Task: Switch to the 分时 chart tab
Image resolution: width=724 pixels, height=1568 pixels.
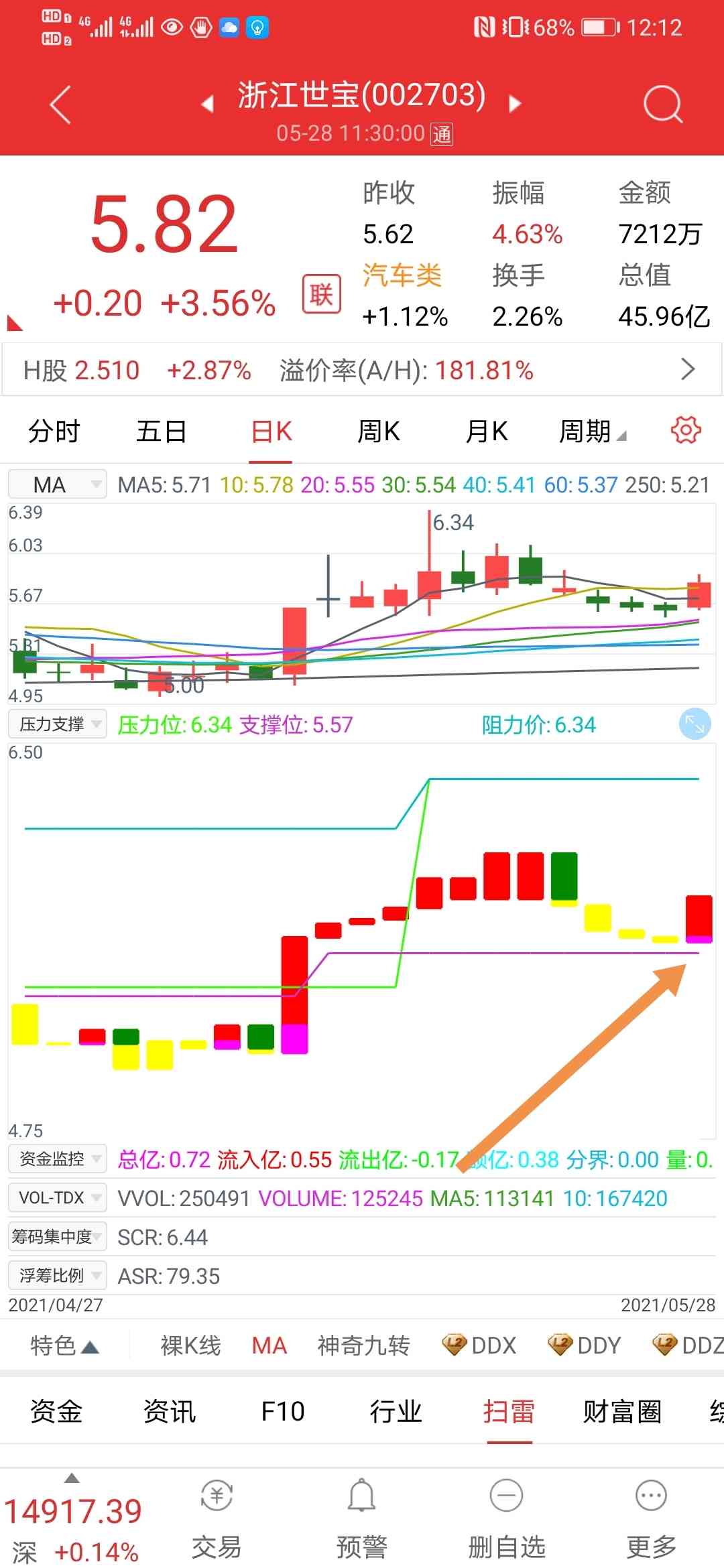Action: [54, 431]
